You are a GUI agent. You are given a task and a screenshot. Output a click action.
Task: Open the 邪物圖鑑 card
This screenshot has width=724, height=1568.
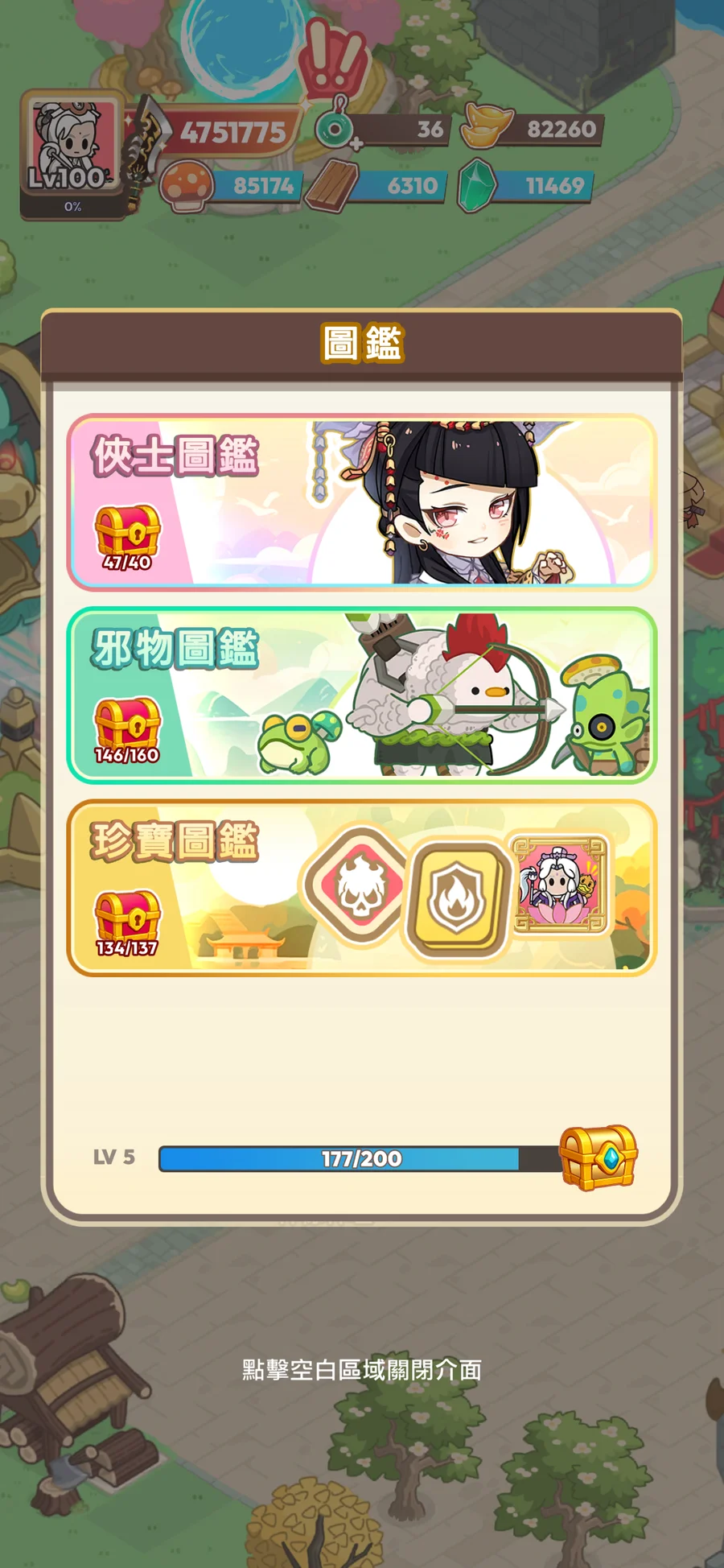[362, 695]
